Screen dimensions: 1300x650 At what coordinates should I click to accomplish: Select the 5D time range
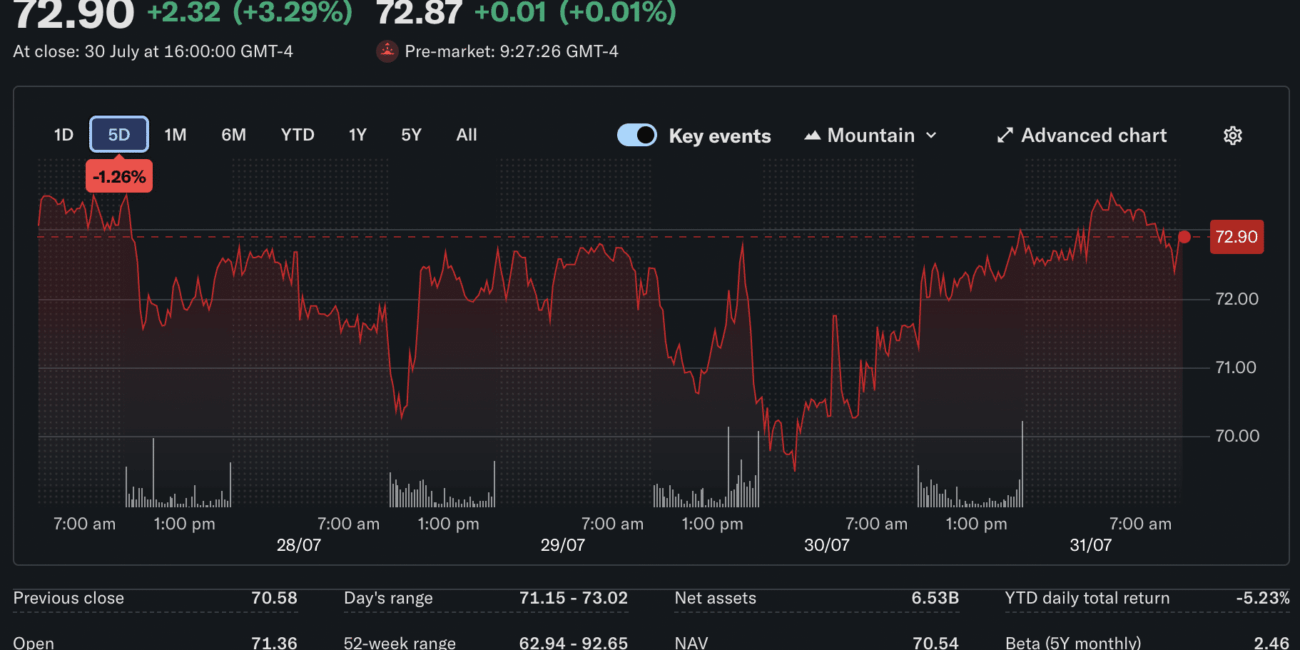[119, 135]
